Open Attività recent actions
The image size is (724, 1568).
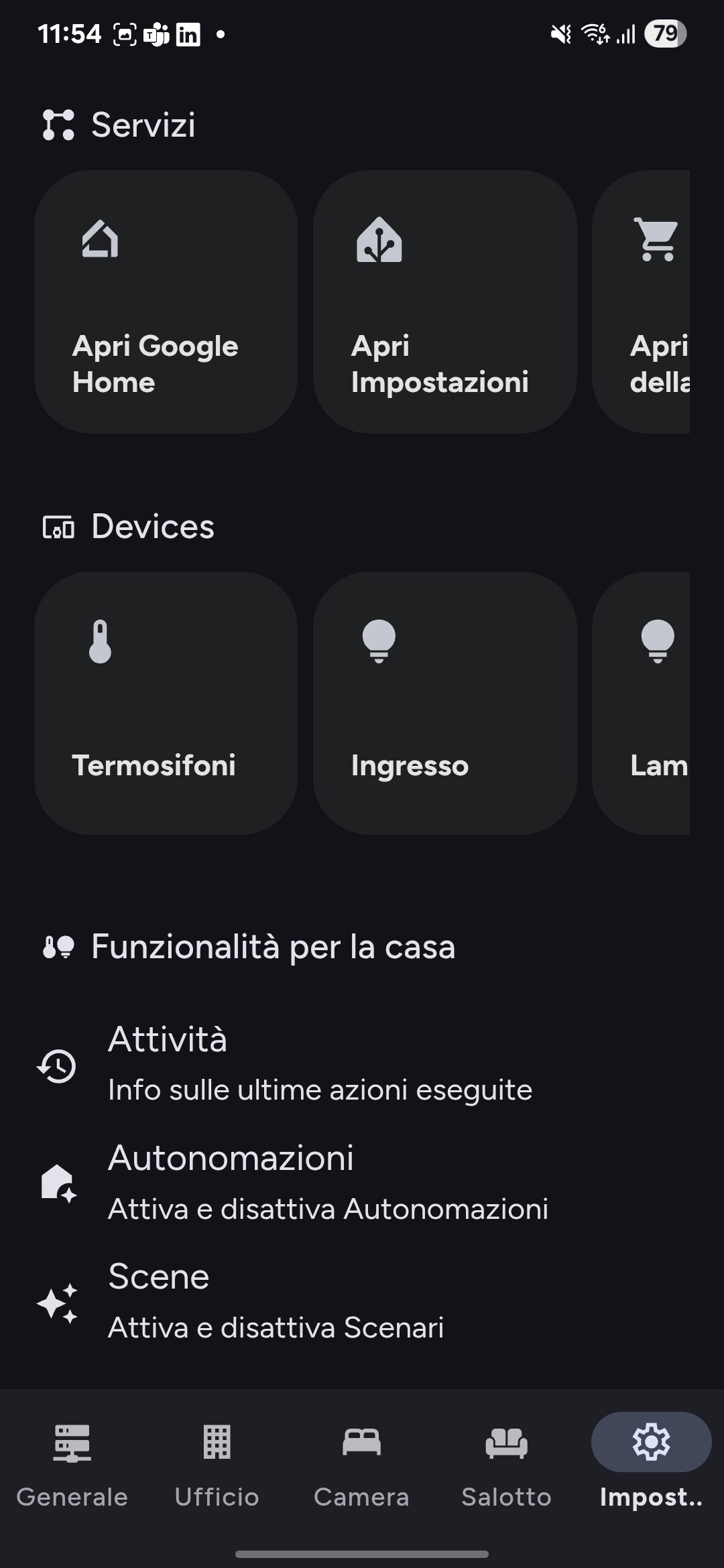[319, 1065]
